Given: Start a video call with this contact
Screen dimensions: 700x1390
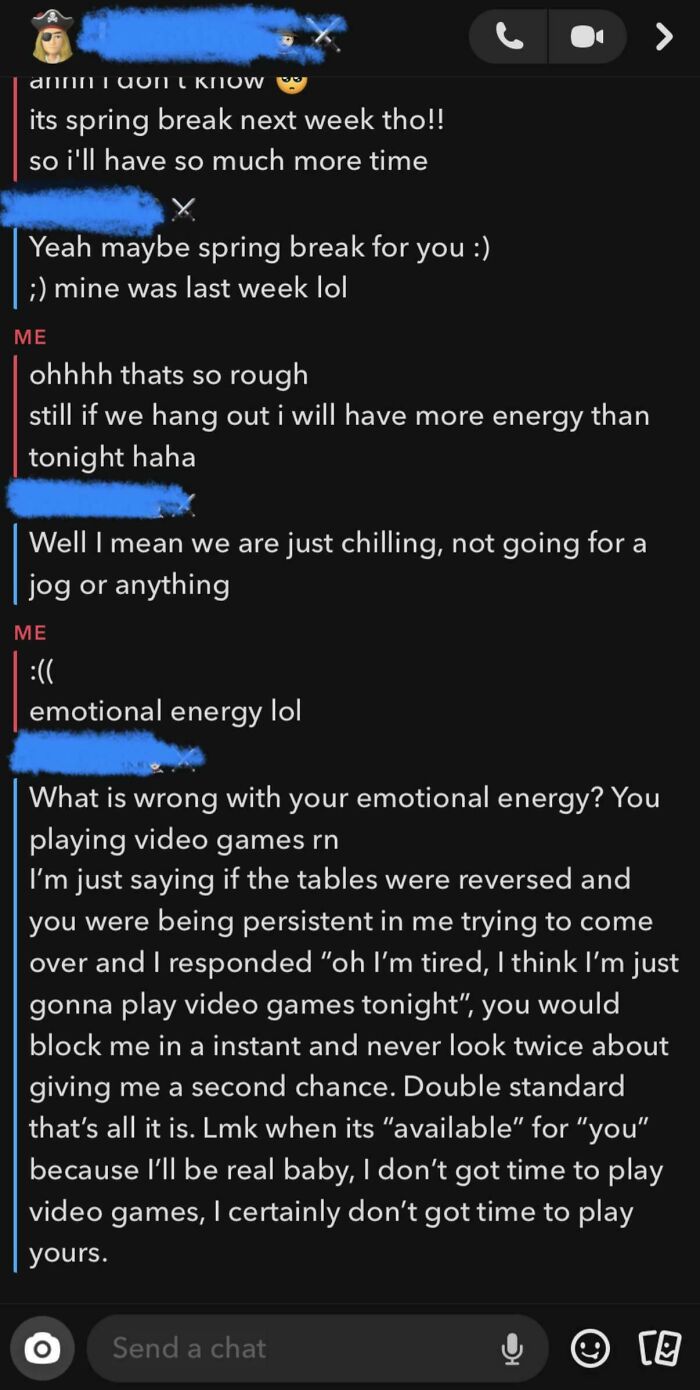Looking at the screenshot, I should 587,37.
